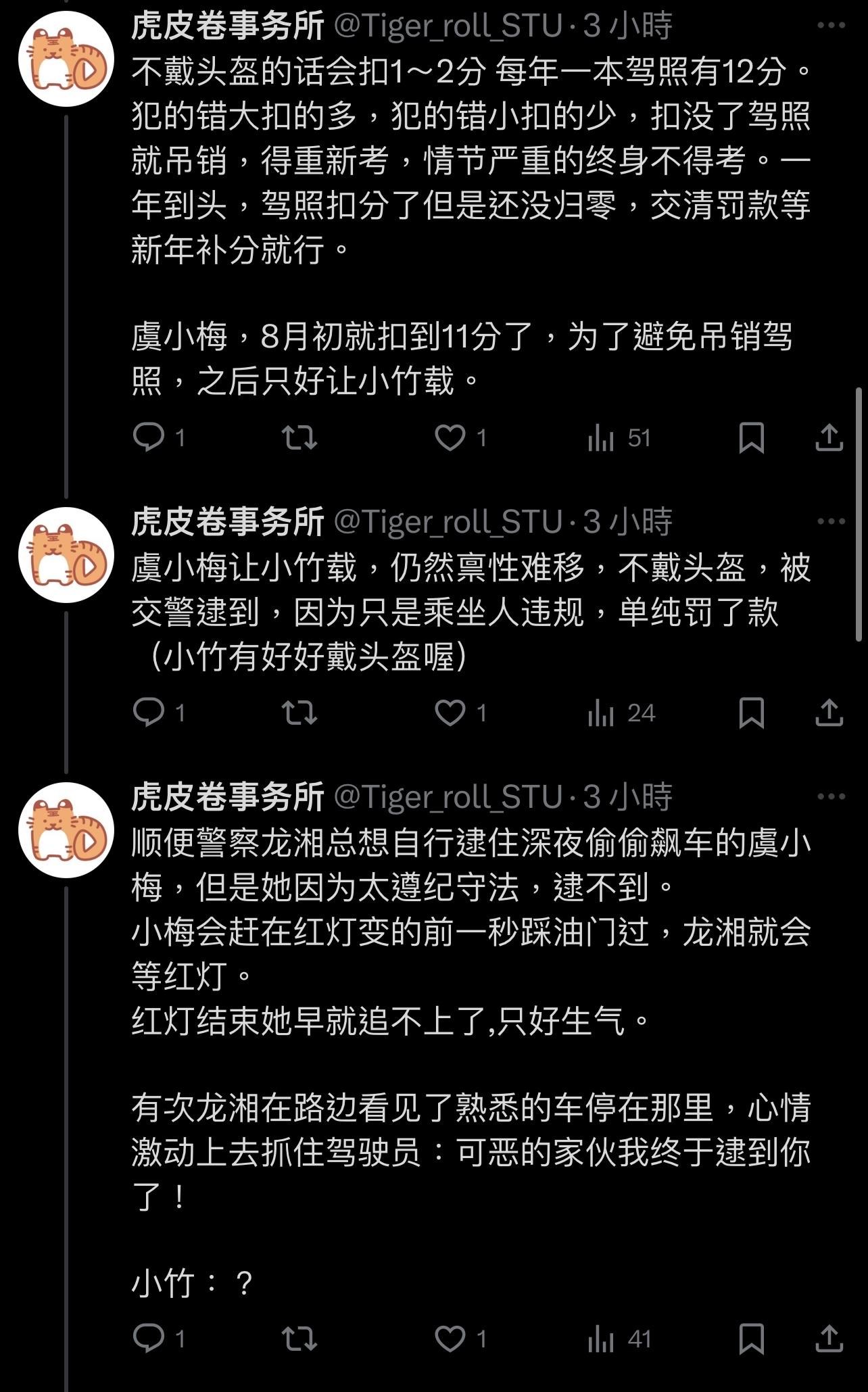Bookmark the tweet with 51 views
The height and width of the screenshot is (1392, 868).
coord(751,437)
